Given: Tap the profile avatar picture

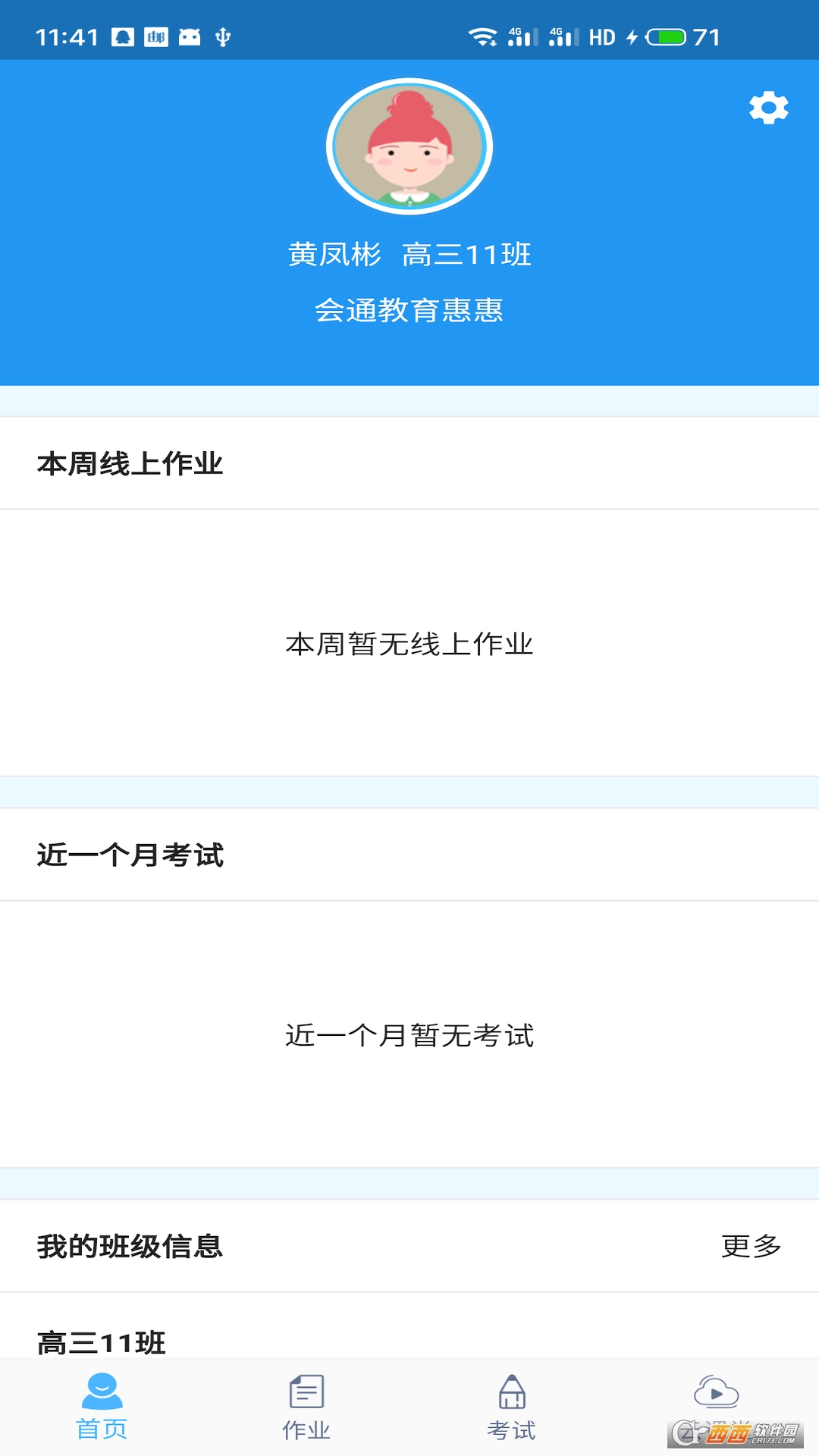Looking at the screenshot, I should pyautogui.click(x=409, y=146).
